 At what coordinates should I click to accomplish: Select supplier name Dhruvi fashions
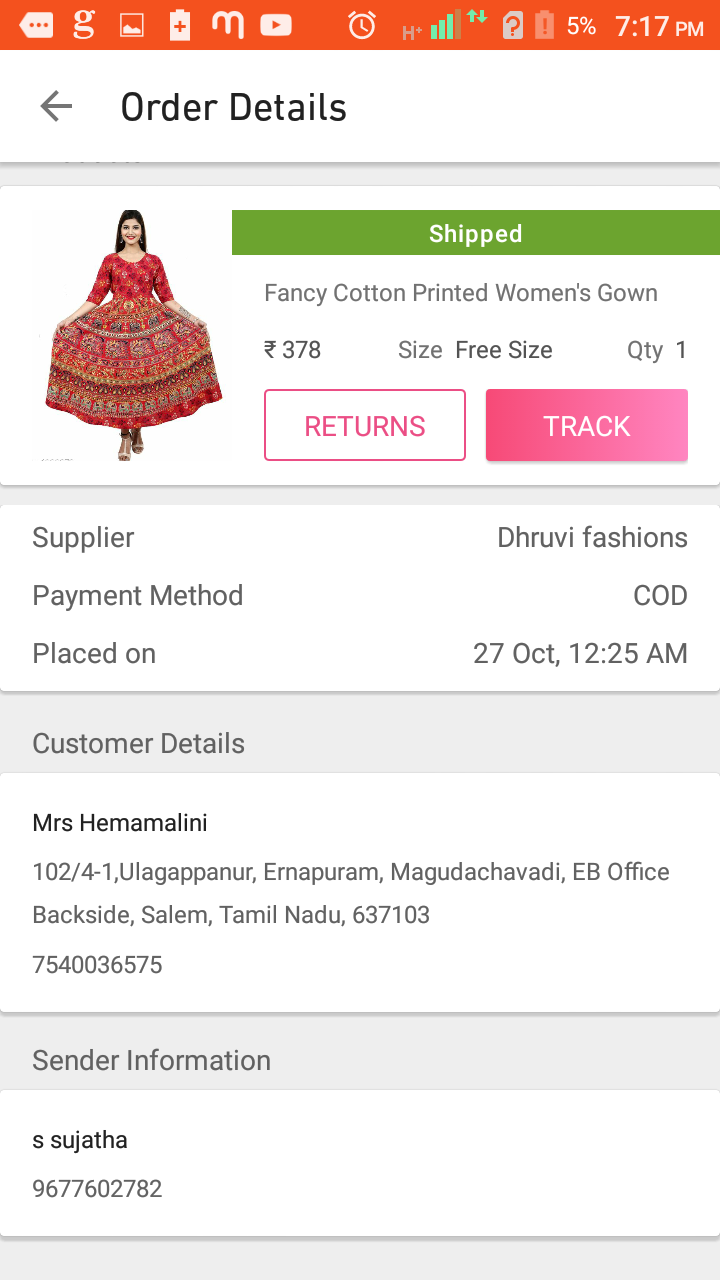coord(593,537)
